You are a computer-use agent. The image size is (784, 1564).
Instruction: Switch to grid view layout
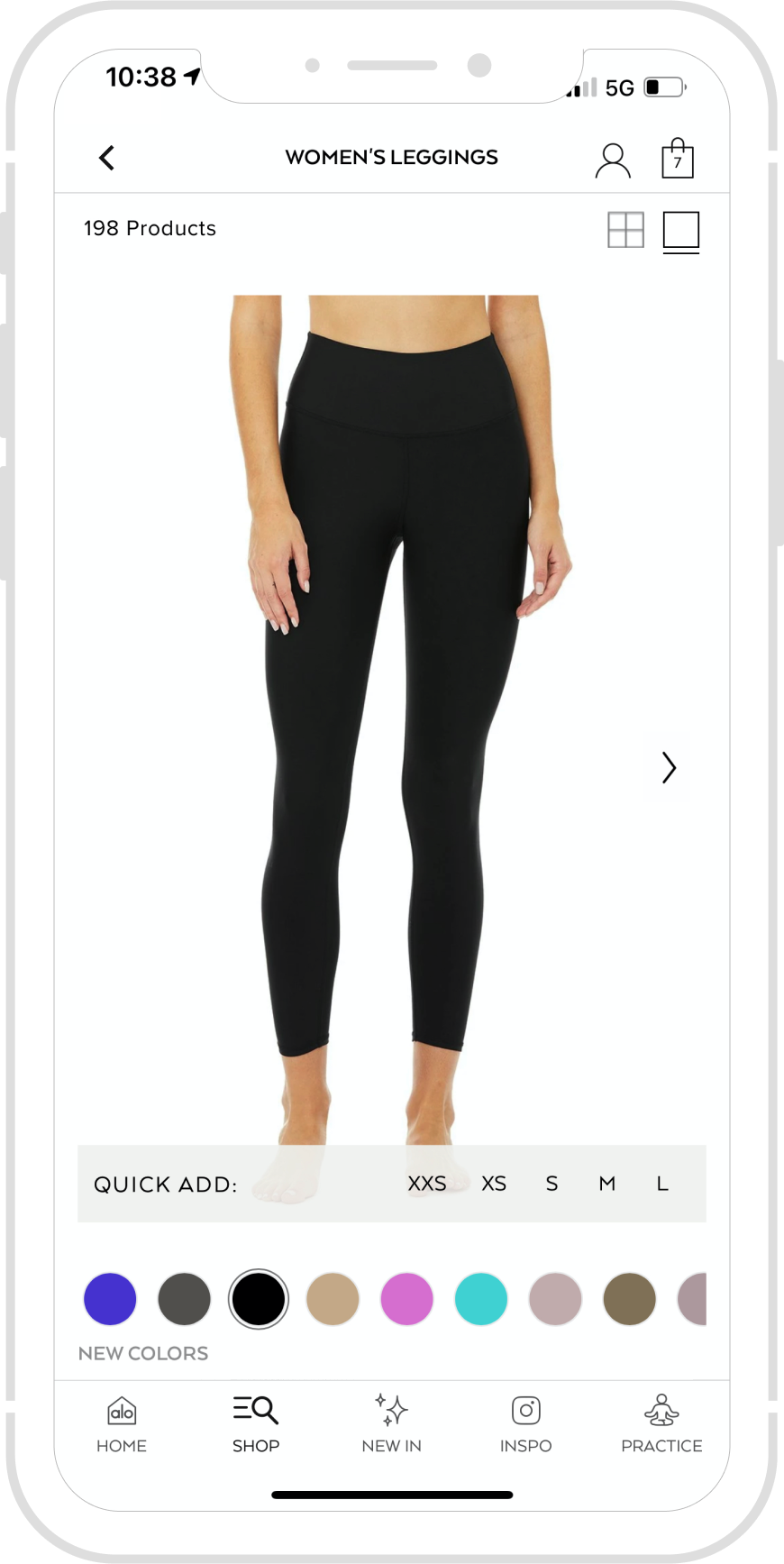pos(625,230)
